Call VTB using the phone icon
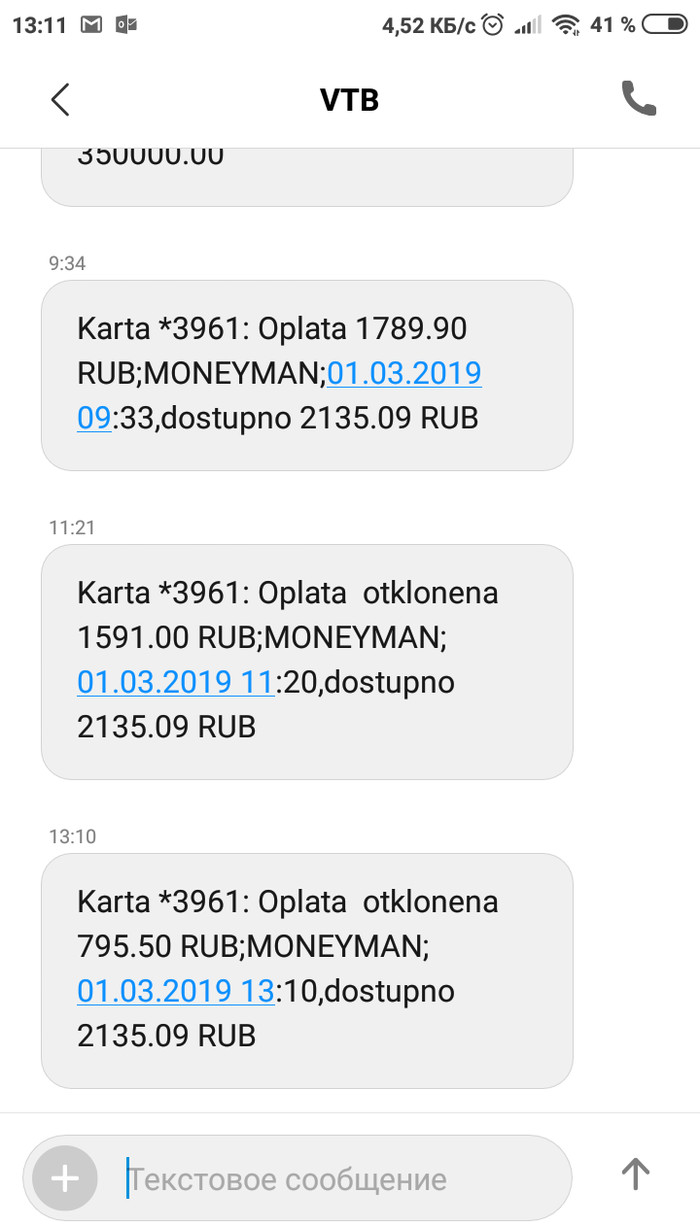700x1226 pixels. pyautogui.click(x=638, y=99)
